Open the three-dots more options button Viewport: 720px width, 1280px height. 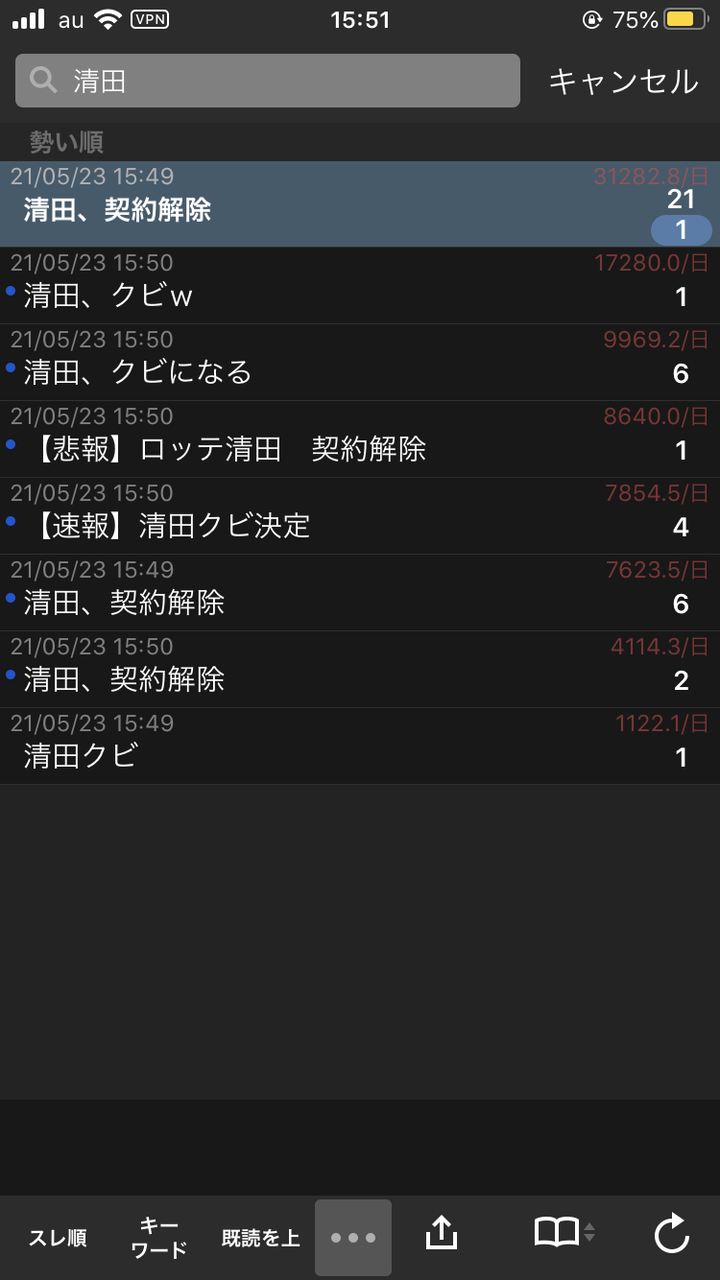[x=353, y=1238]
